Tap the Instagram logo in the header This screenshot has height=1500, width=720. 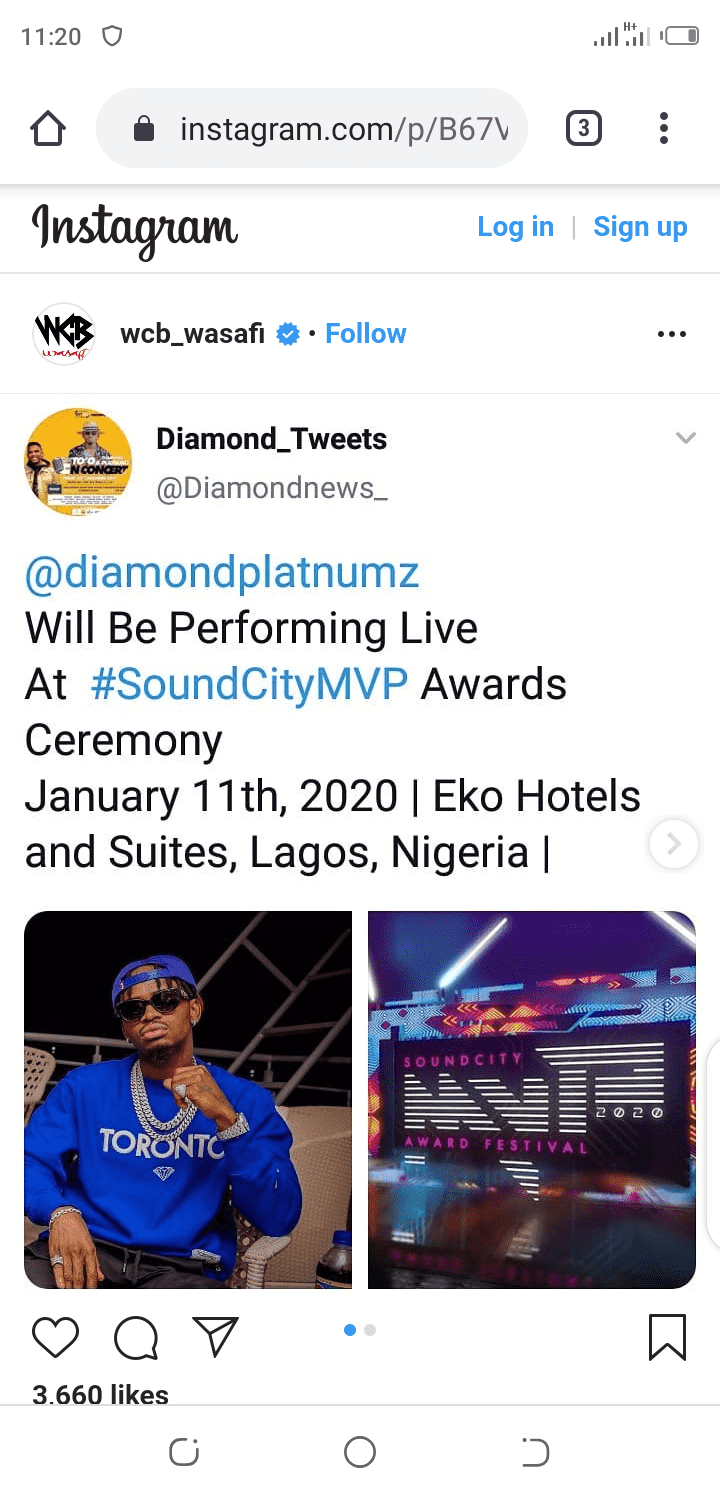135,229
